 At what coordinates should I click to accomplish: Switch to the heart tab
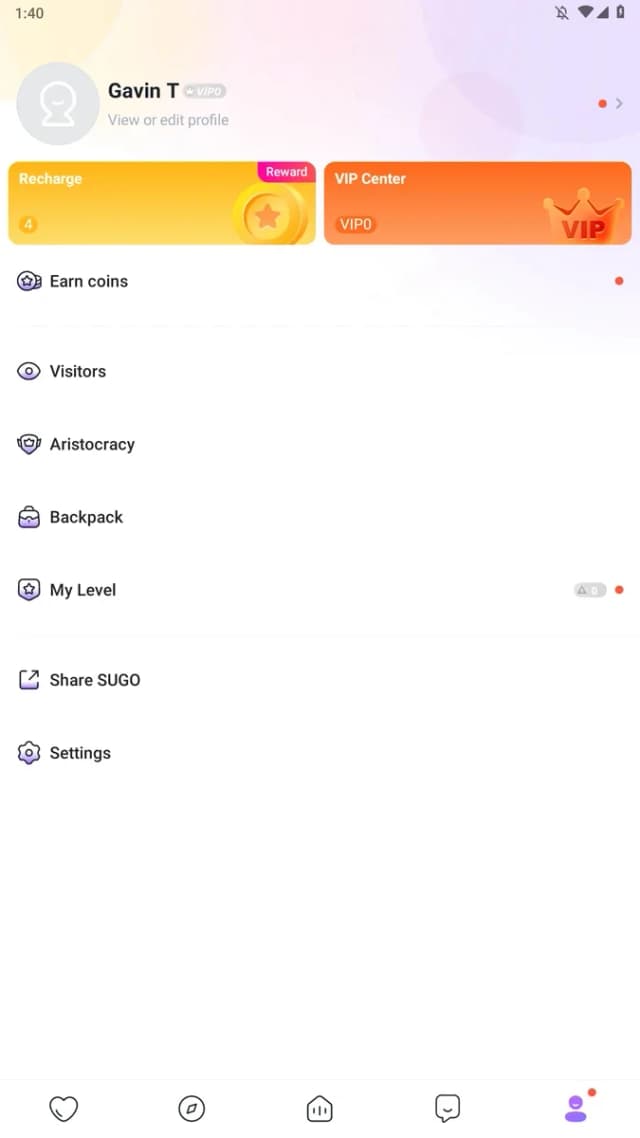pos(63,1108)
